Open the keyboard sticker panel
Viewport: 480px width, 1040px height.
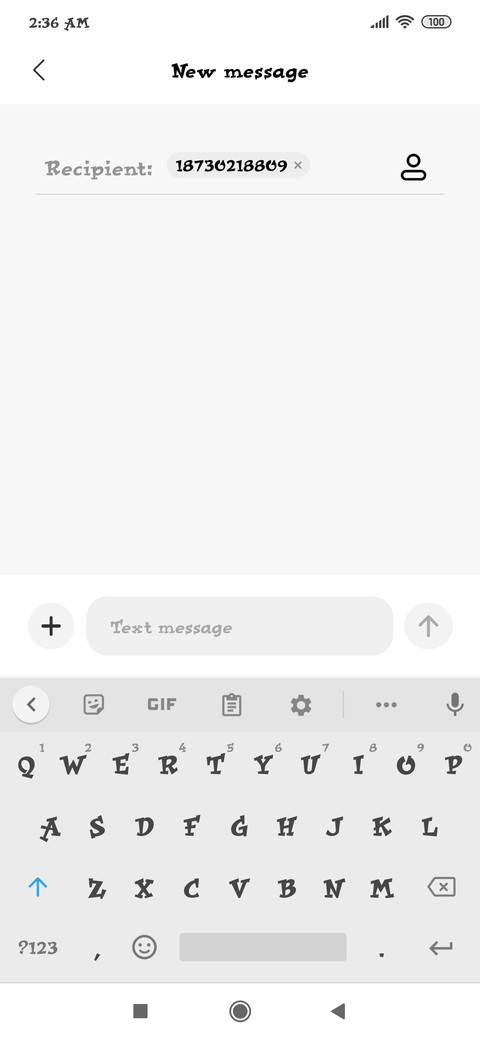tap(93, 704)
